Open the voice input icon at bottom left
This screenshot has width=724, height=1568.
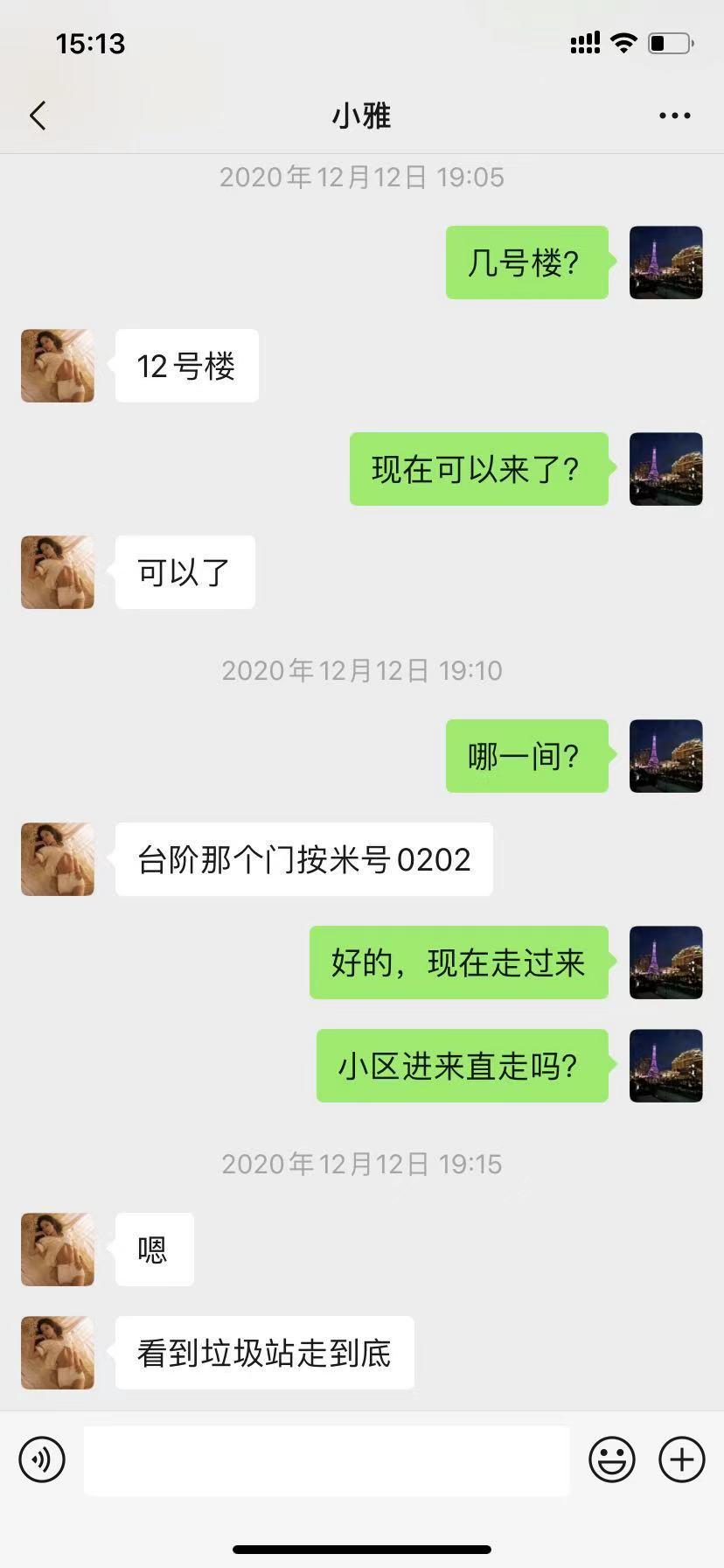click(x=39, y=1459)
